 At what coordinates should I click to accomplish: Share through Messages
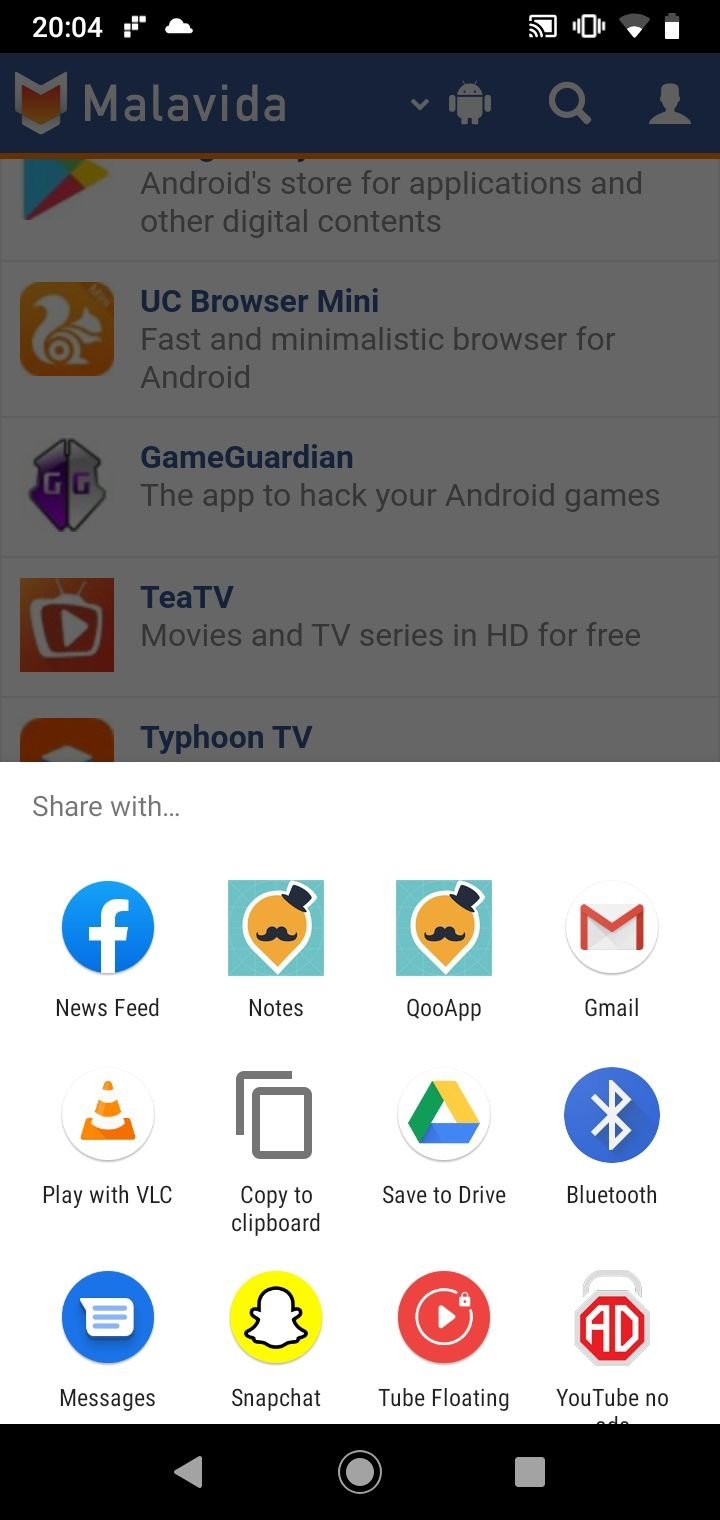pos(108,1340)
